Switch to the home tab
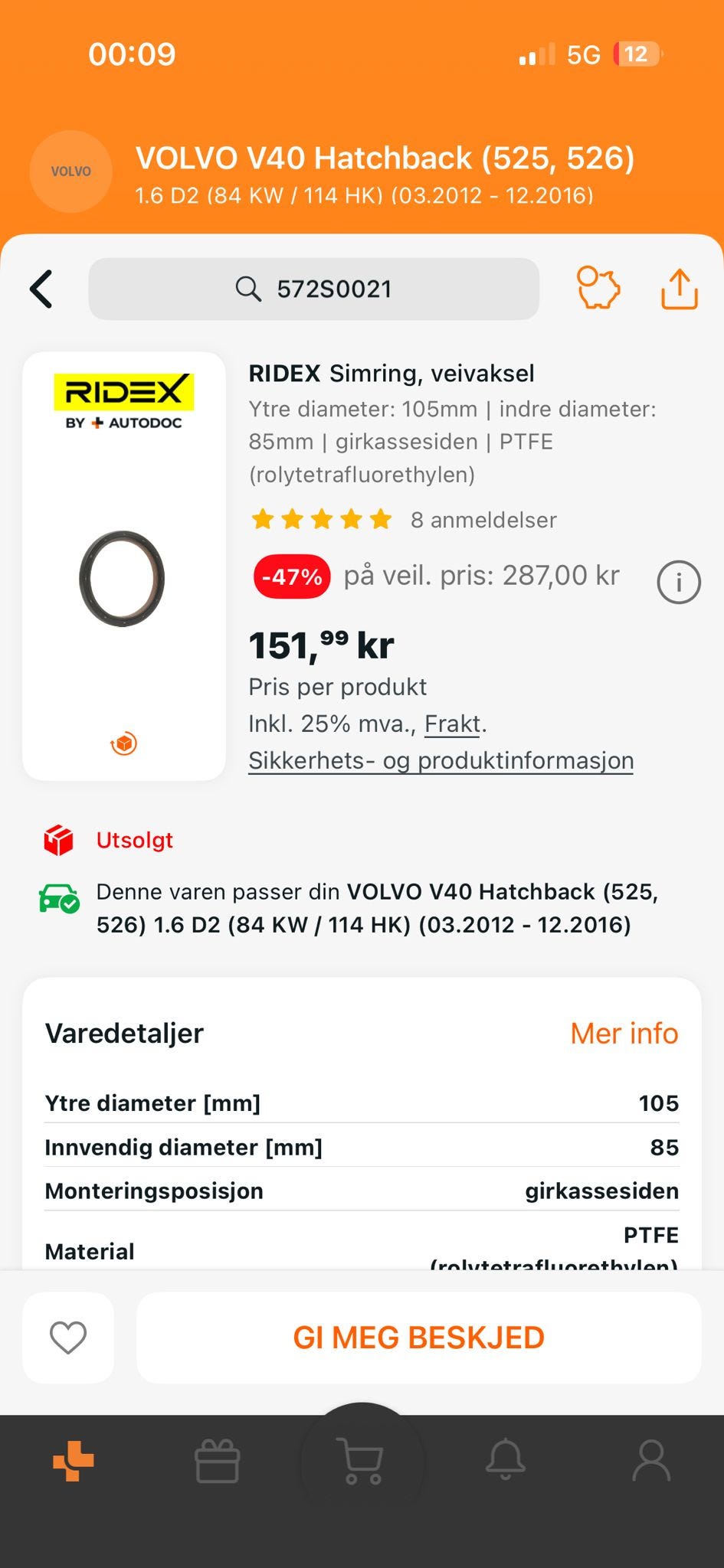 coord(73,1461)
